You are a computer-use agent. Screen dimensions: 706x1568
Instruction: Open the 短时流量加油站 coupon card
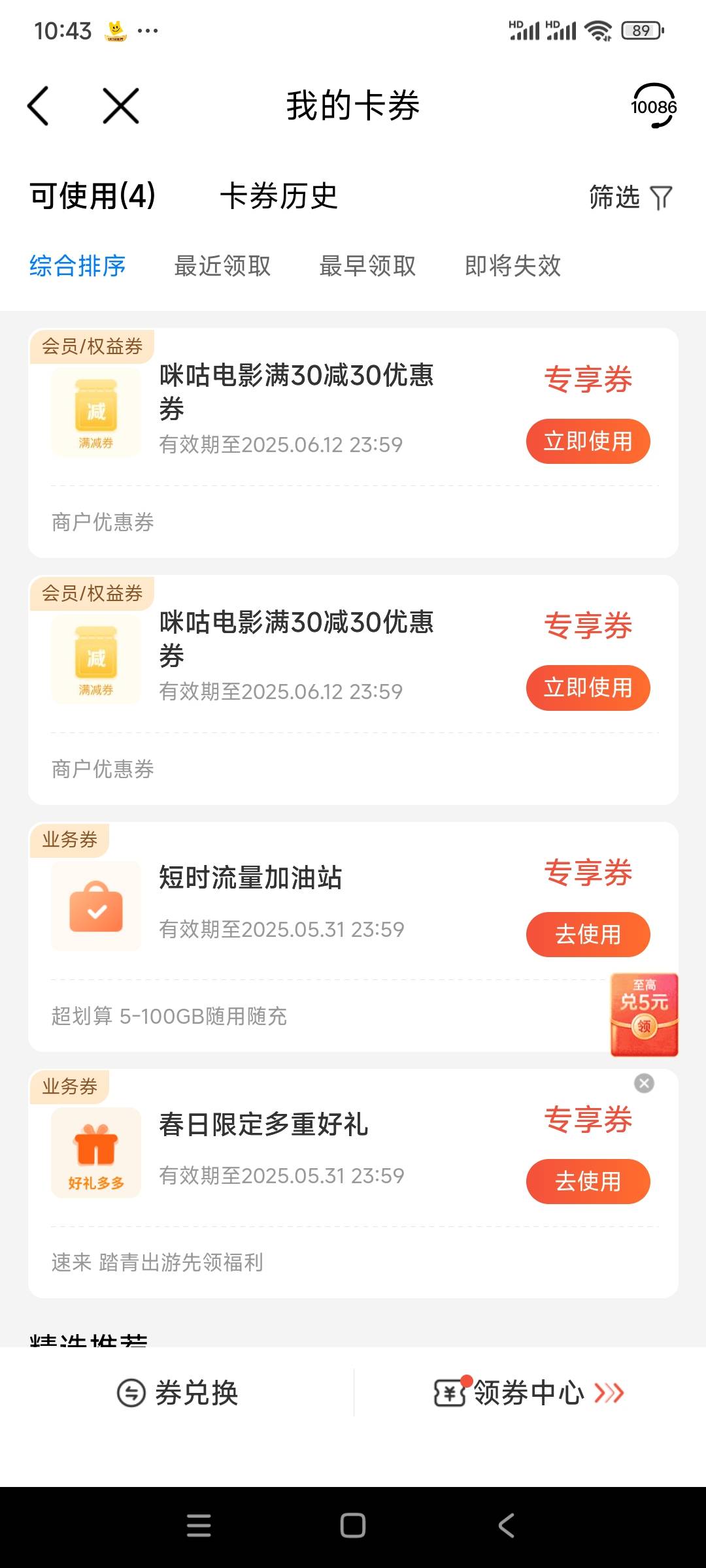pos(353,937)
